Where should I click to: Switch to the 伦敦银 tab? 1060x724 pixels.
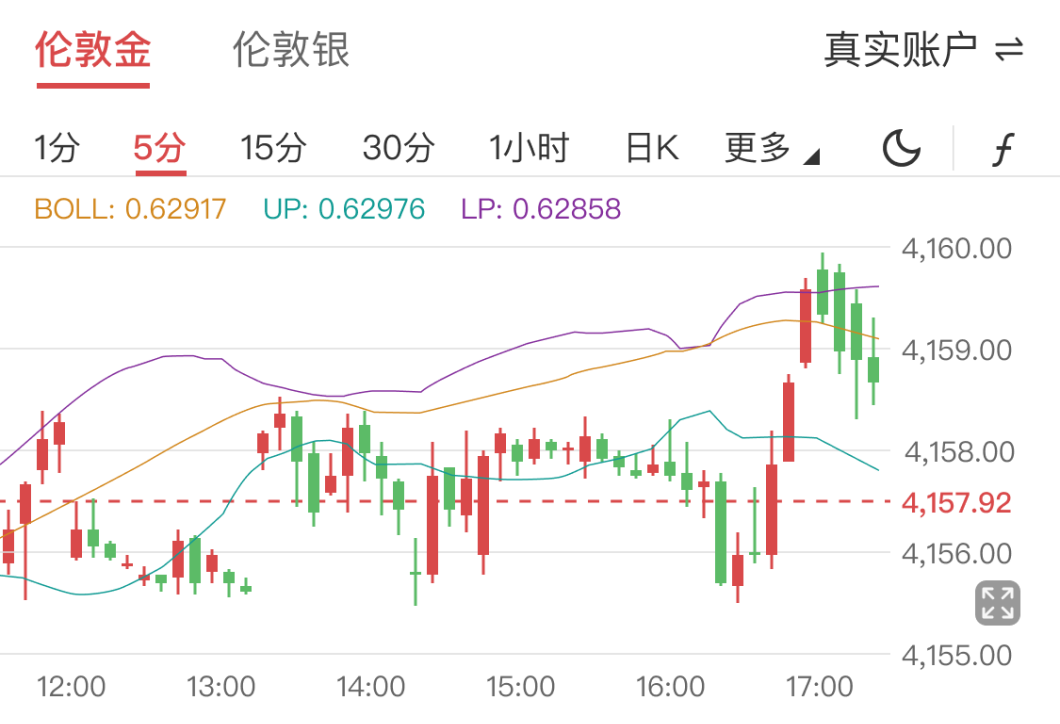(291, 50)
